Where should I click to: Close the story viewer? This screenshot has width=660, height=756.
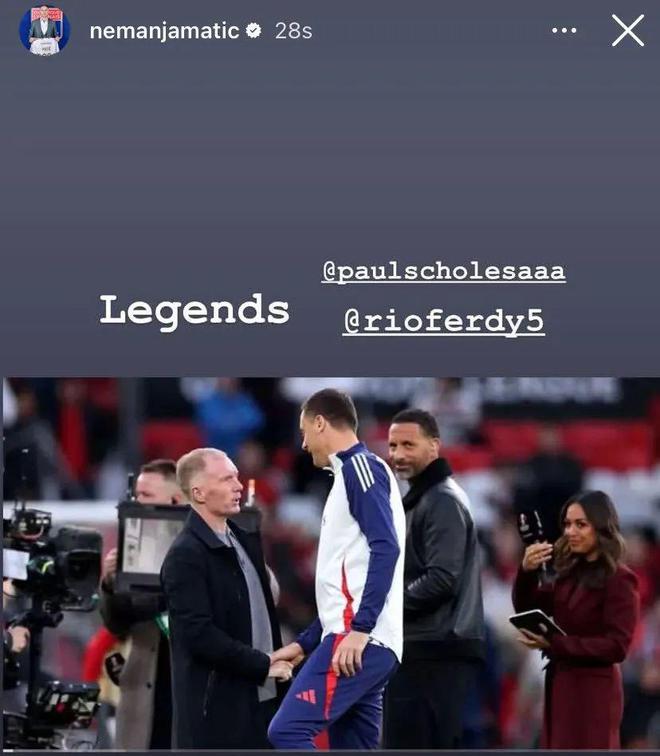click(x=628, y=31)
